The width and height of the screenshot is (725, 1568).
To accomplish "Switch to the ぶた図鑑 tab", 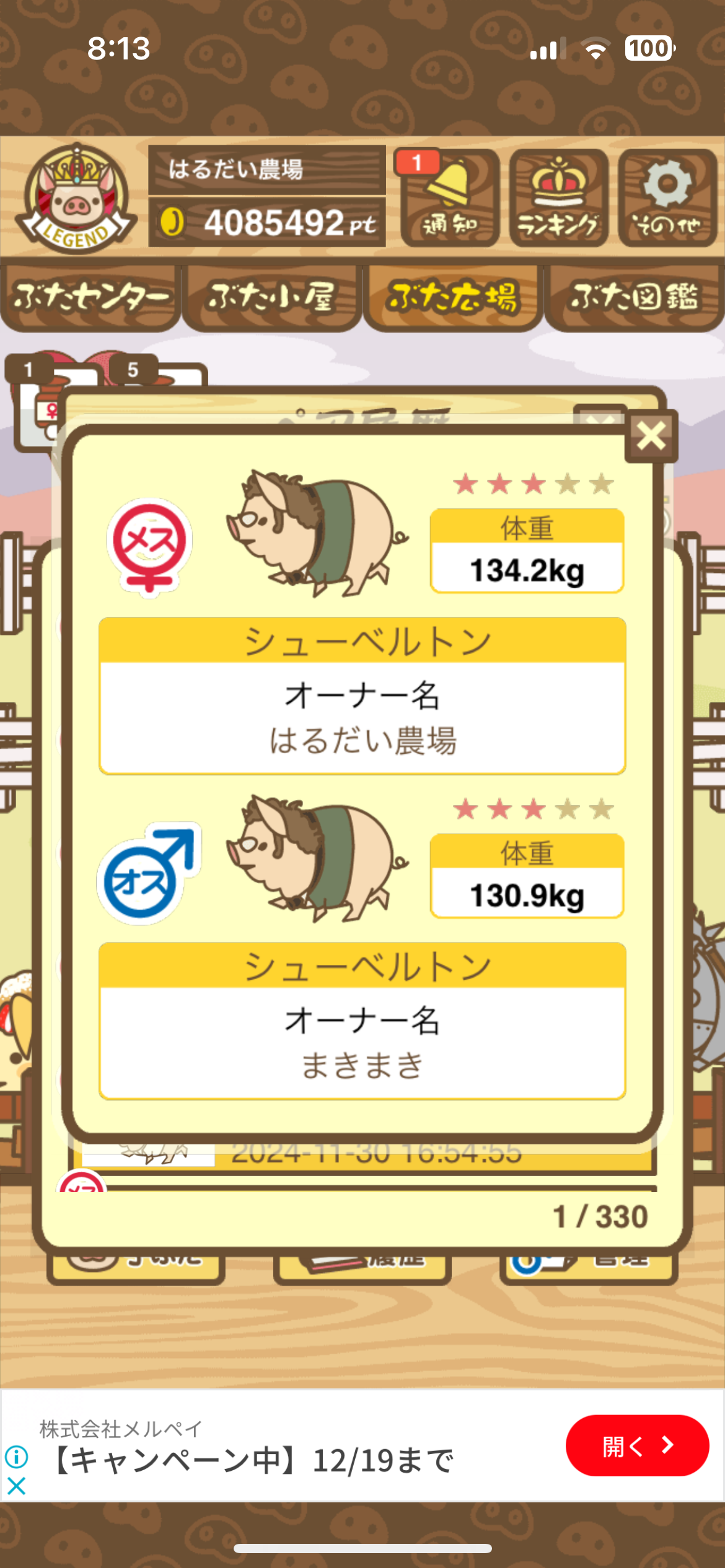I will (x=634, y=298).
